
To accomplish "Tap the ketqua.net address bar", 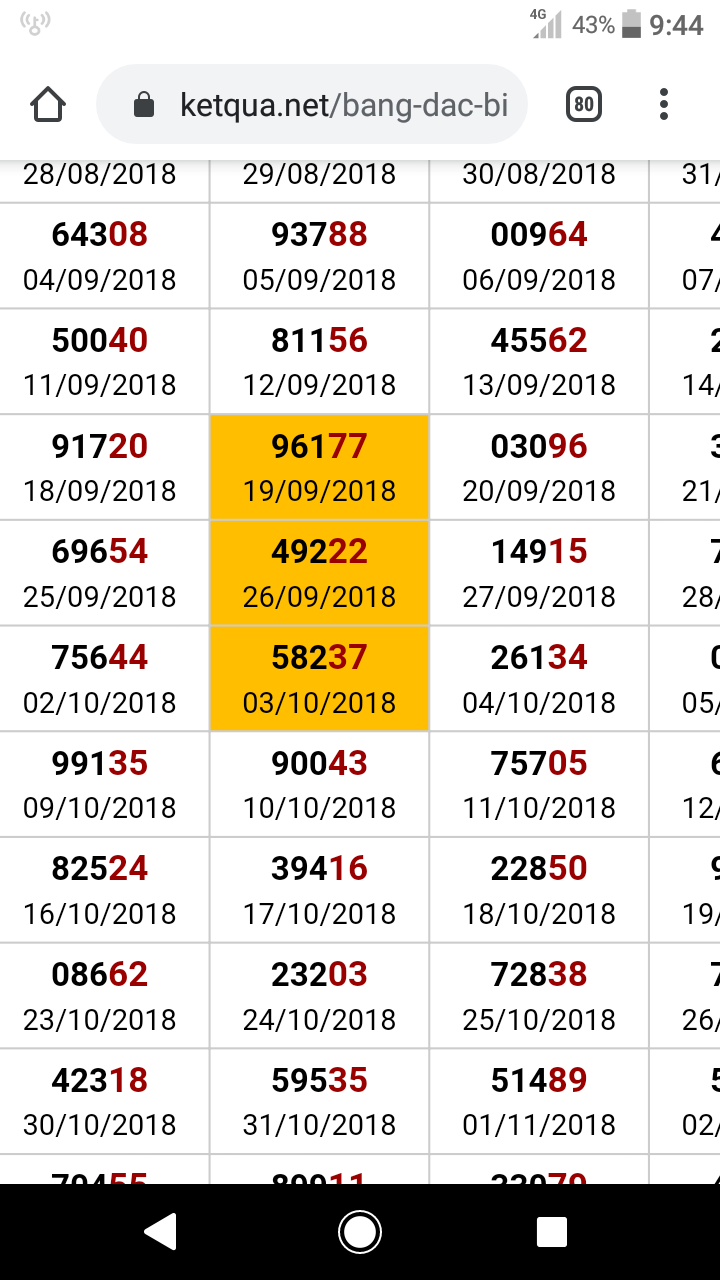I will [x=311, y=104].
